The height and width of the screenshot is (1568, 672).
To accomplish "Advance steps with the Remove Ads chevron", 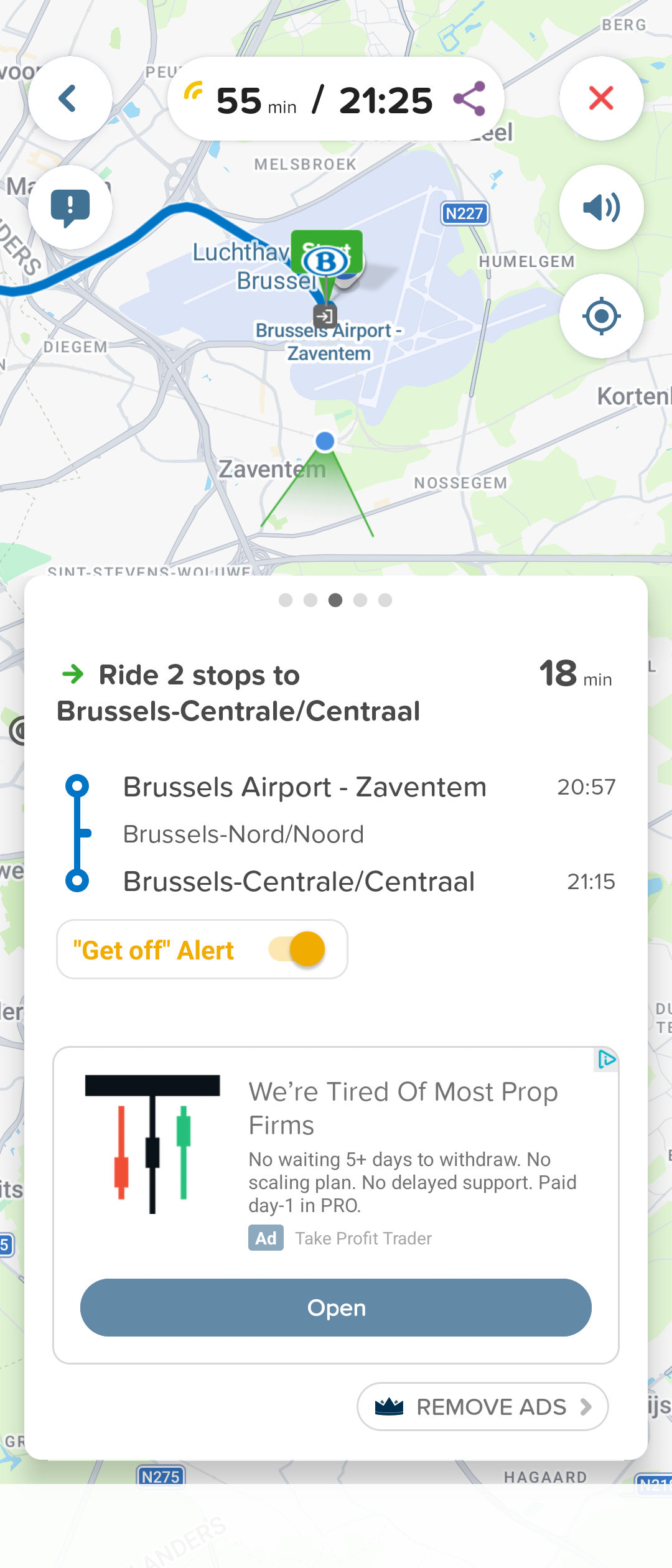I will click(x=586, y=1407).
